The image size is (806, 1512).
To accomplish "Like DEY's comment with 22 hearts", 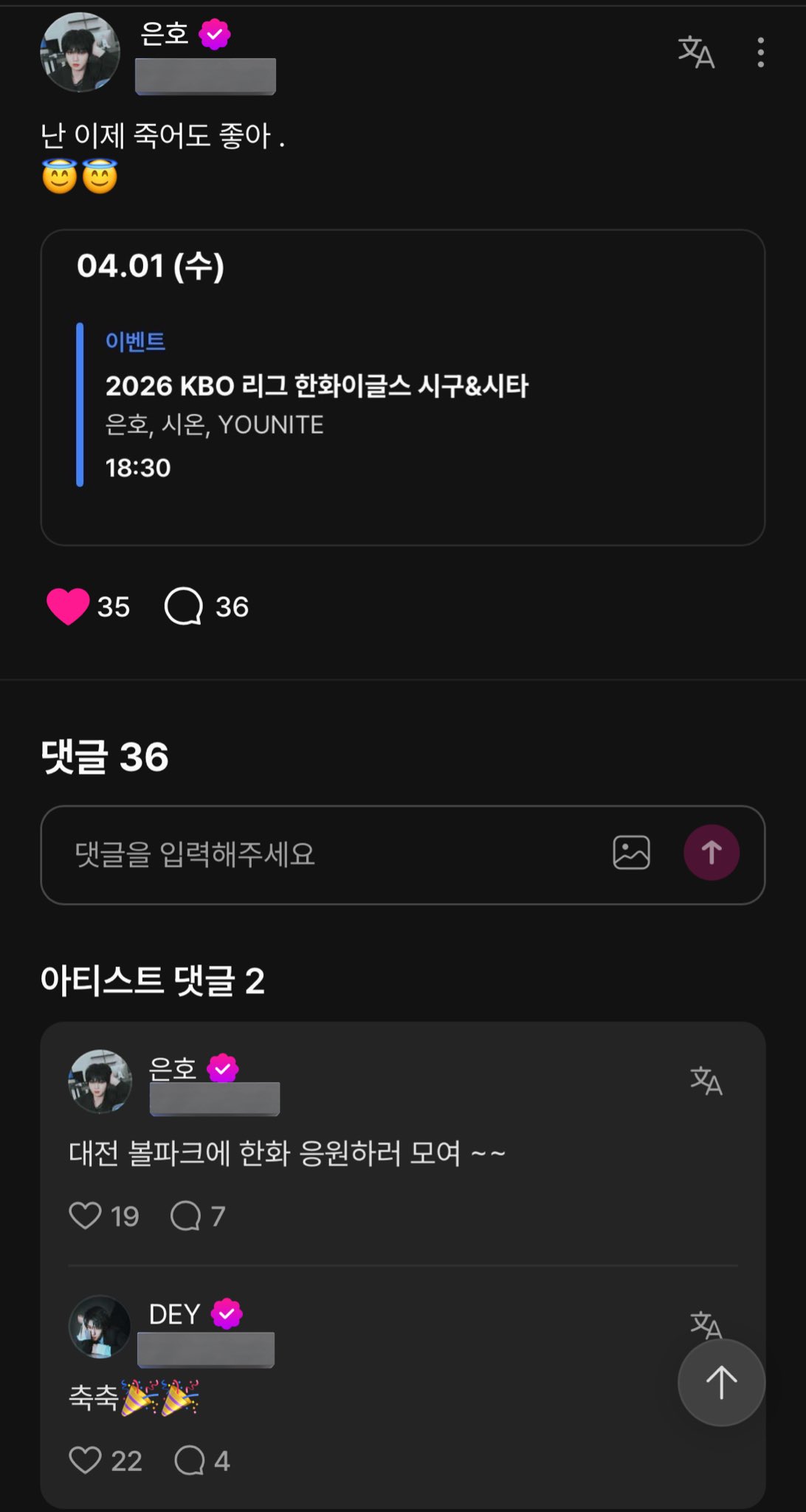I will coord(85,1460).
